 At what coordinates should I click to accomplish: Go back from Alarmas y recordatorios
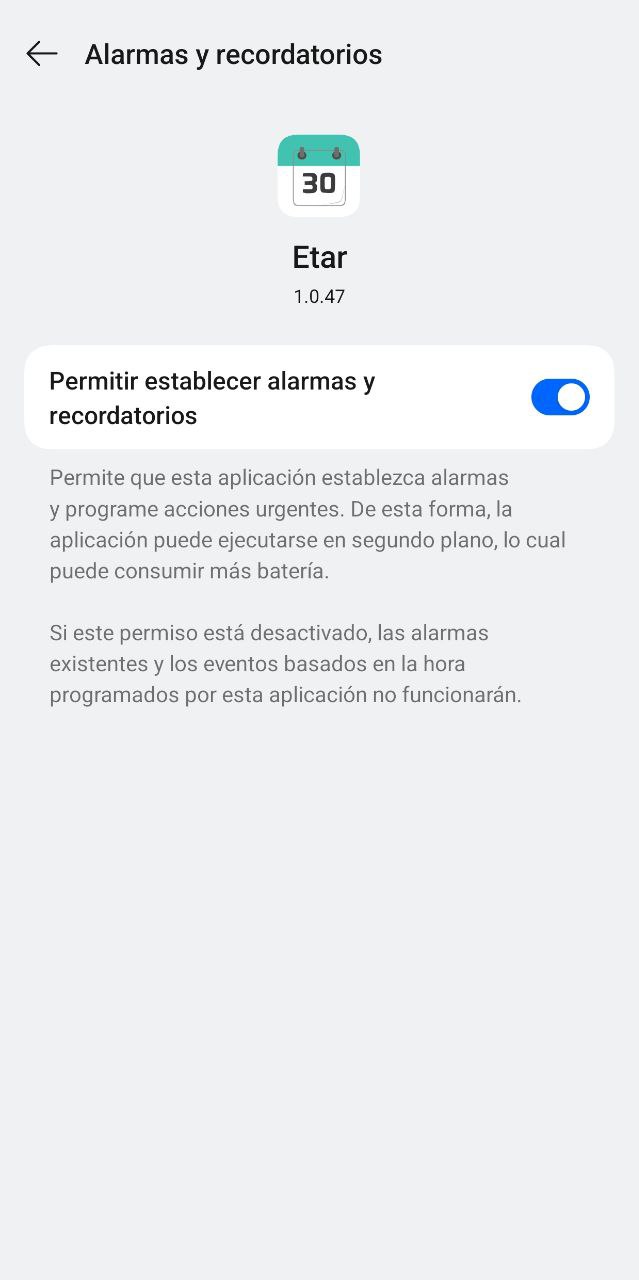pyautogui.click(x=42, y=54)
